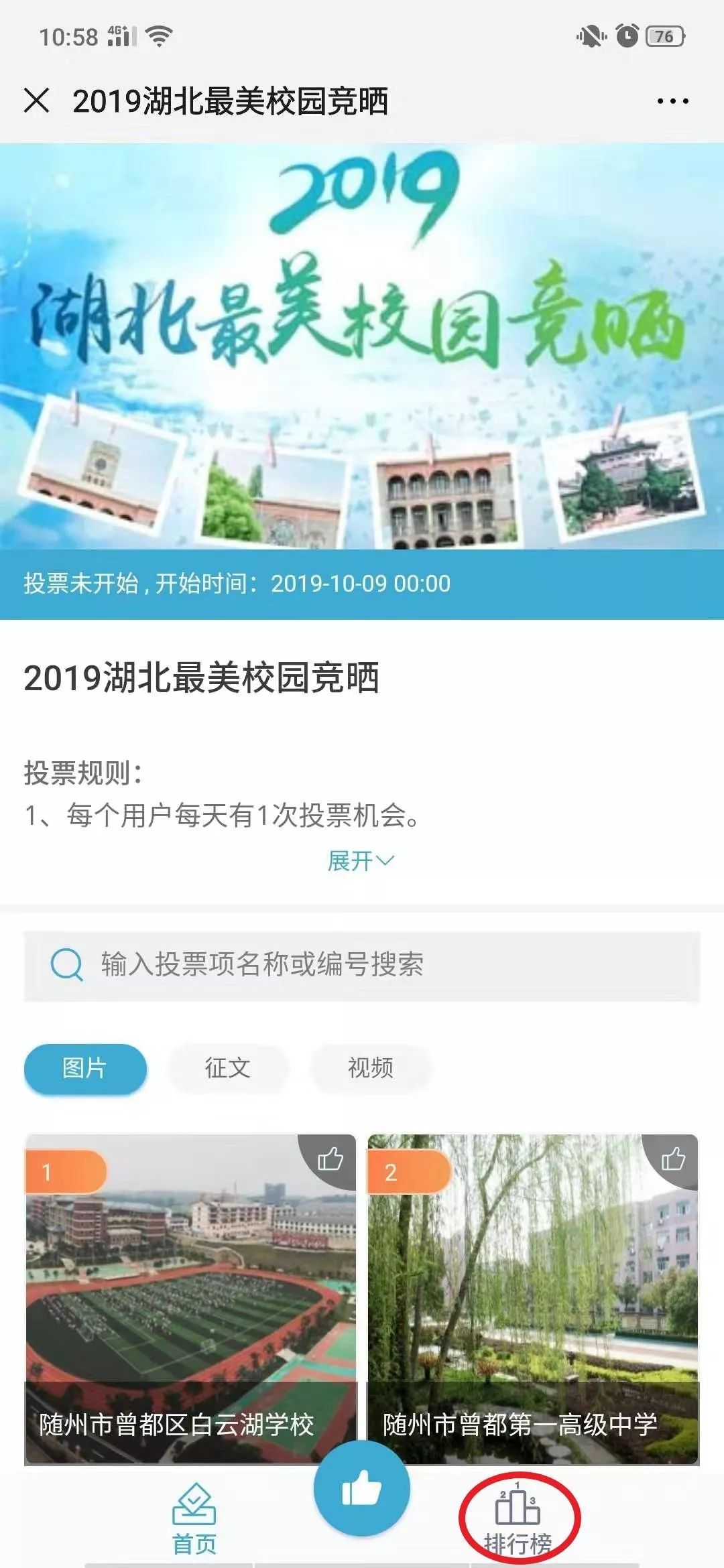Close the 2019湖北最美校园竞晒 page

(36, 101)
